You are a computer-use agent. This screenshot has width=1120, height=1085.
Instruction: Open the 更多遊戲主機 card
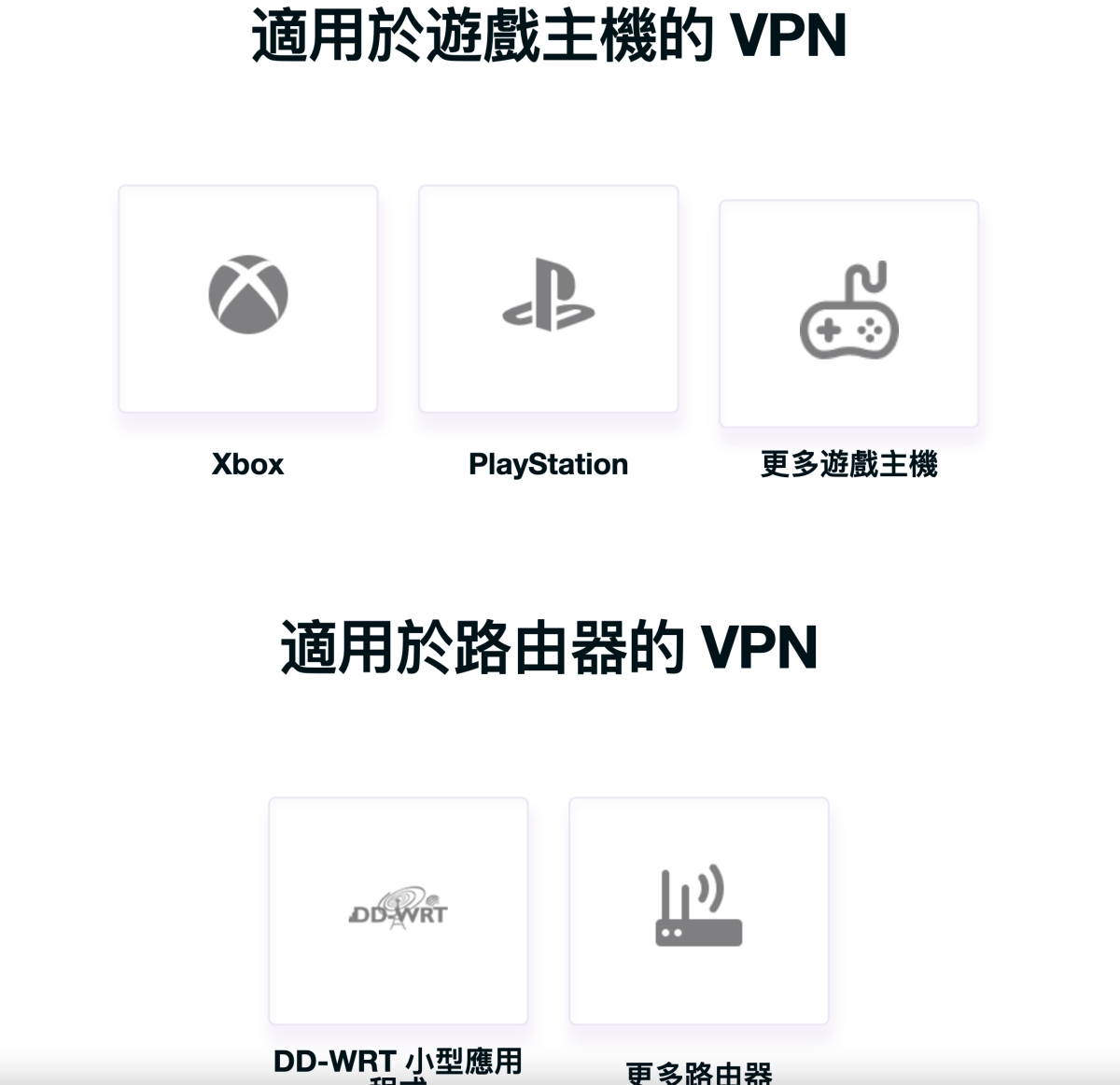click(848, 314)
